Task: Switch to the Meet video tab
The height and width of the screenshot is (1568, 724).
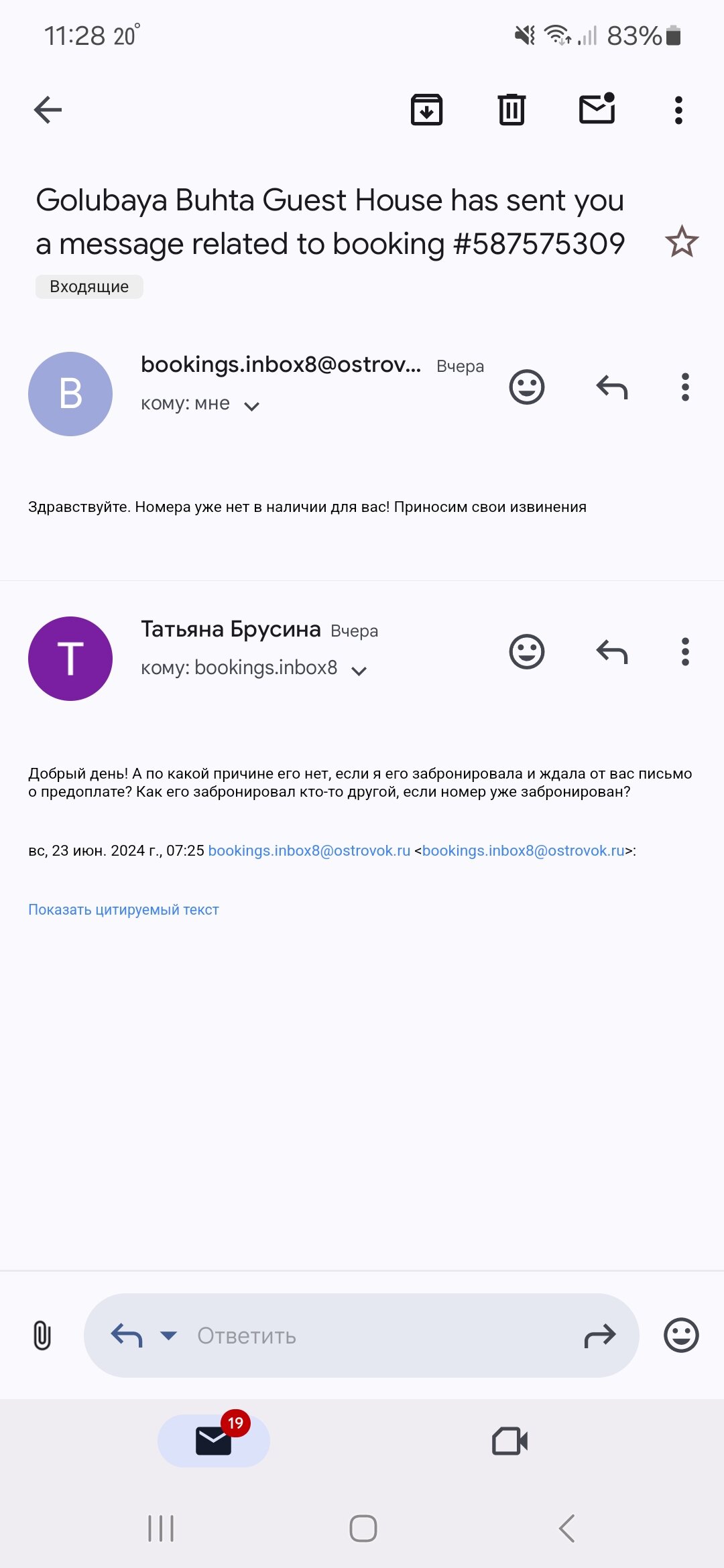Action: click(509, 1441)
